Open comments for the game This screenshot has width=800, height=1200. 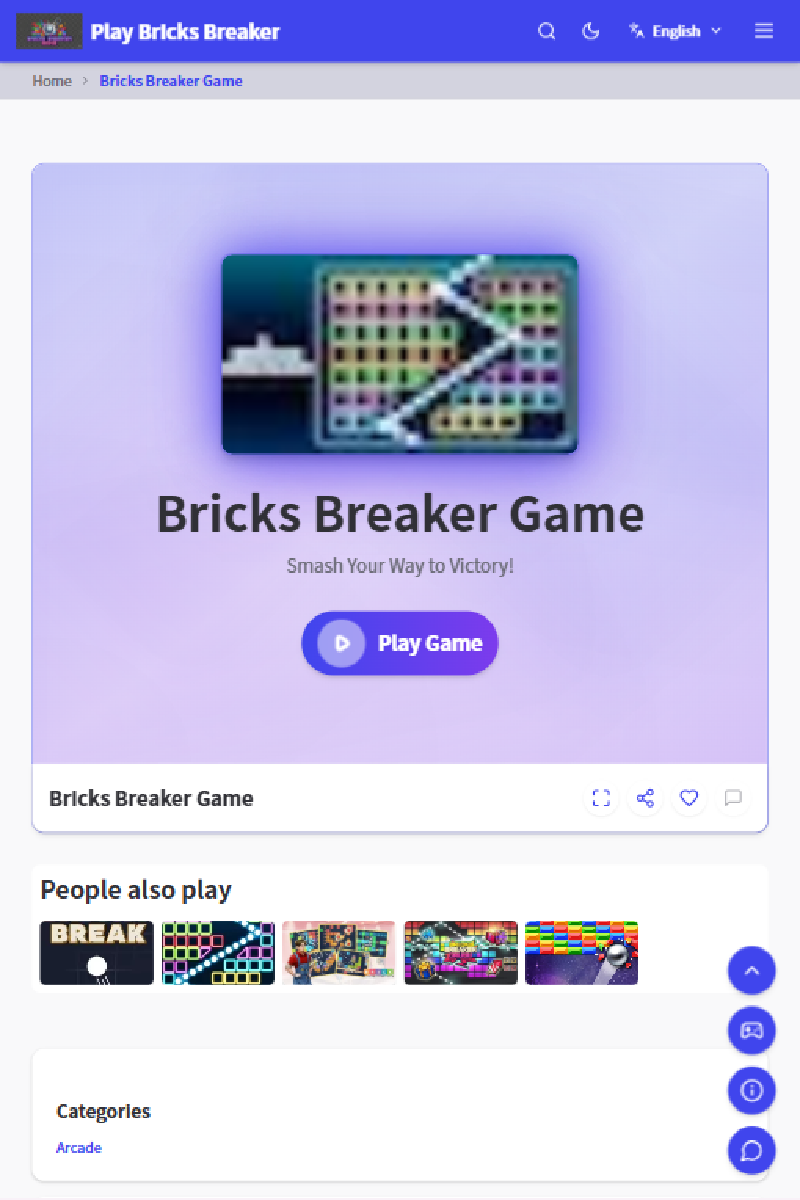tap(733, 798)
